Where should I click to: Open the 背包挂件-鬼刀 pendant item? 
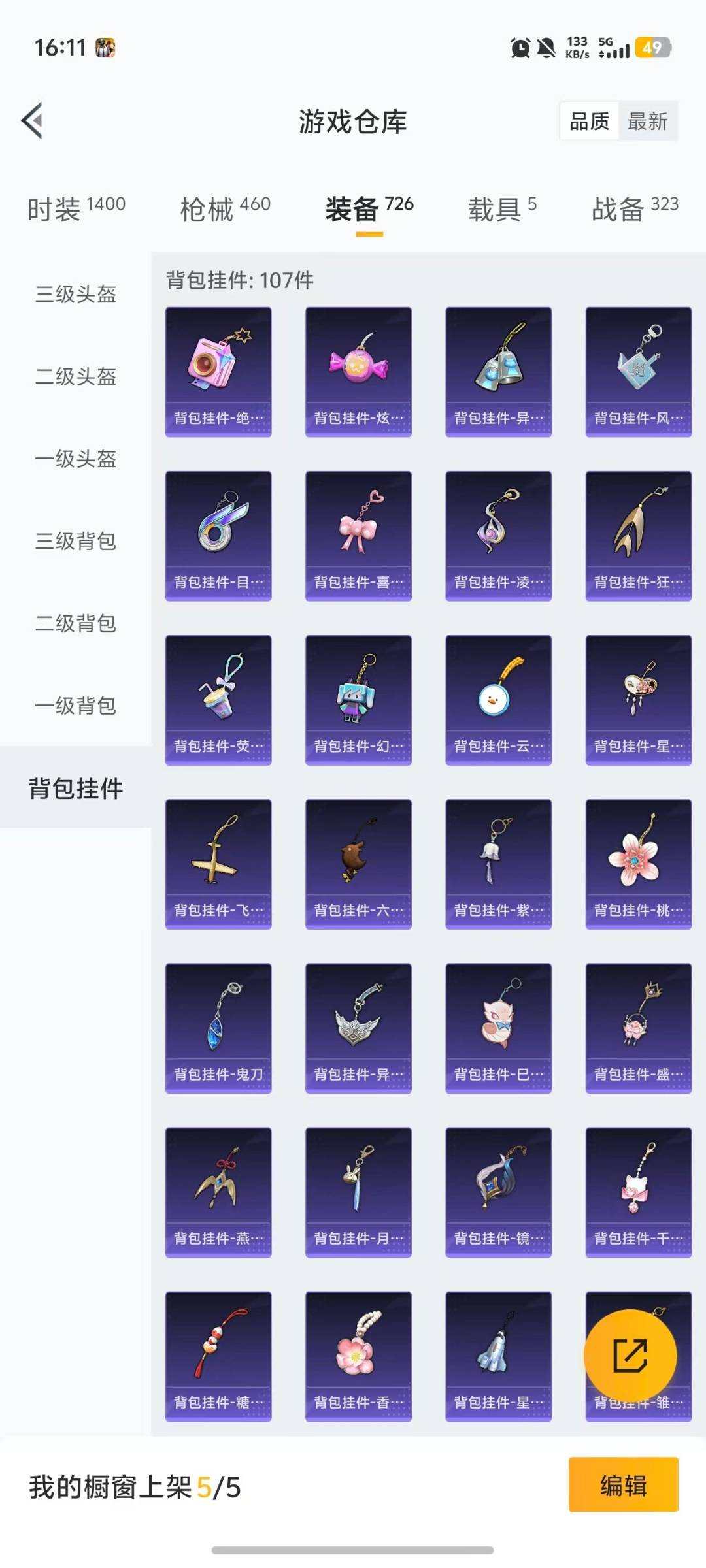click(219, 1026)
